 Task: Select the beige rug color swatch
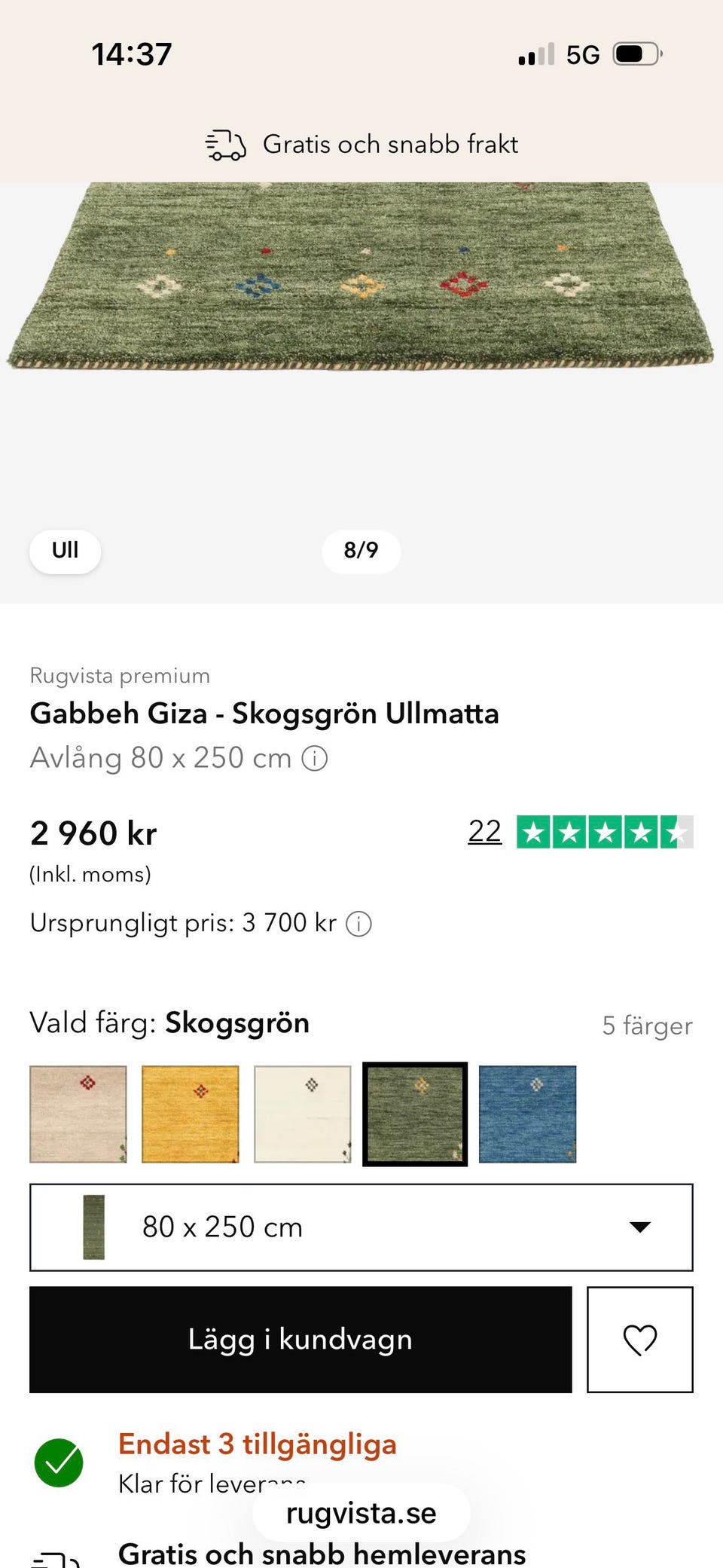pos(78,1113)
